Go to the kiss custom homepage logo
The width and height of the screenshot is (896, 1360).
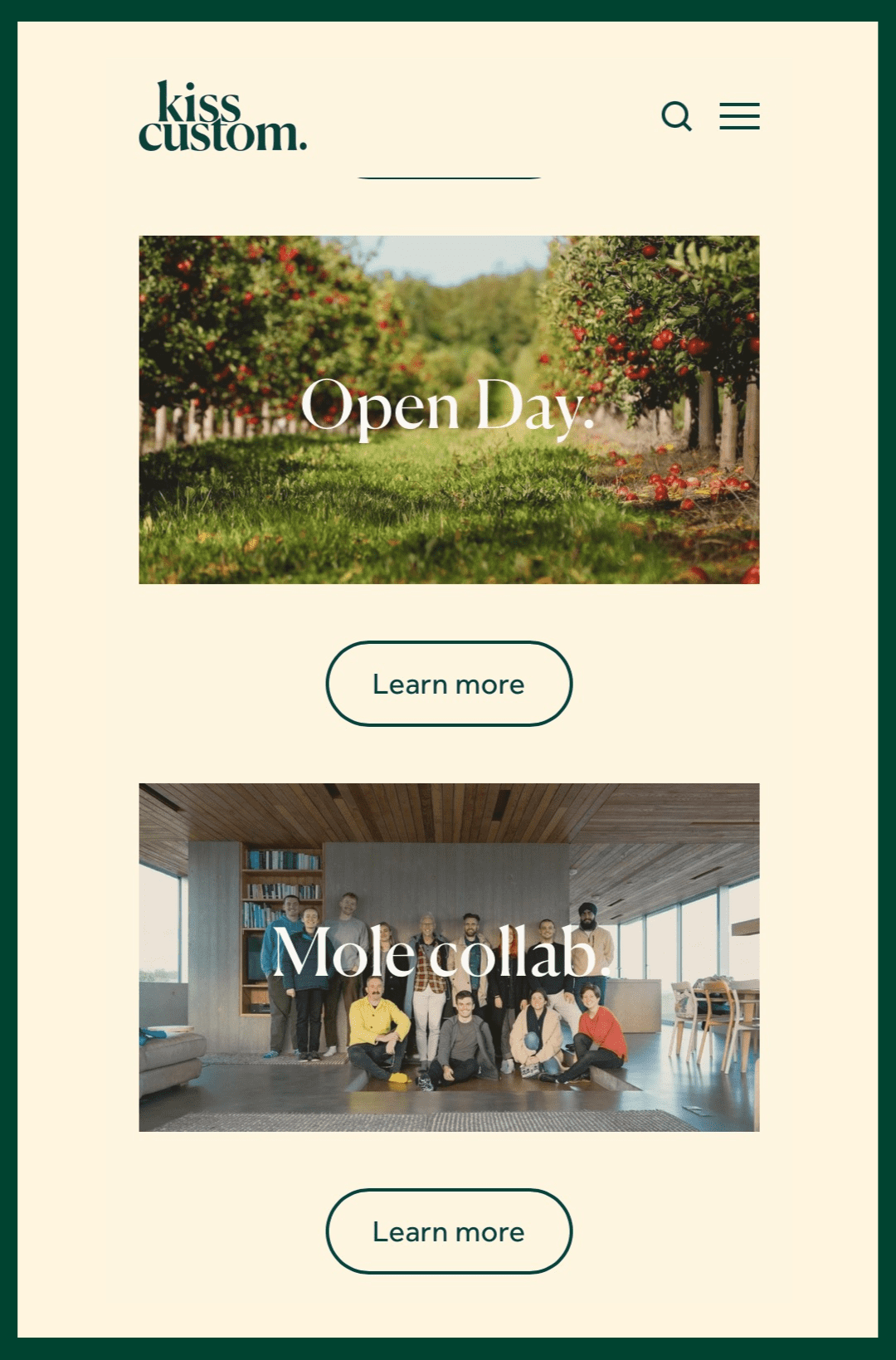[222, 117]
